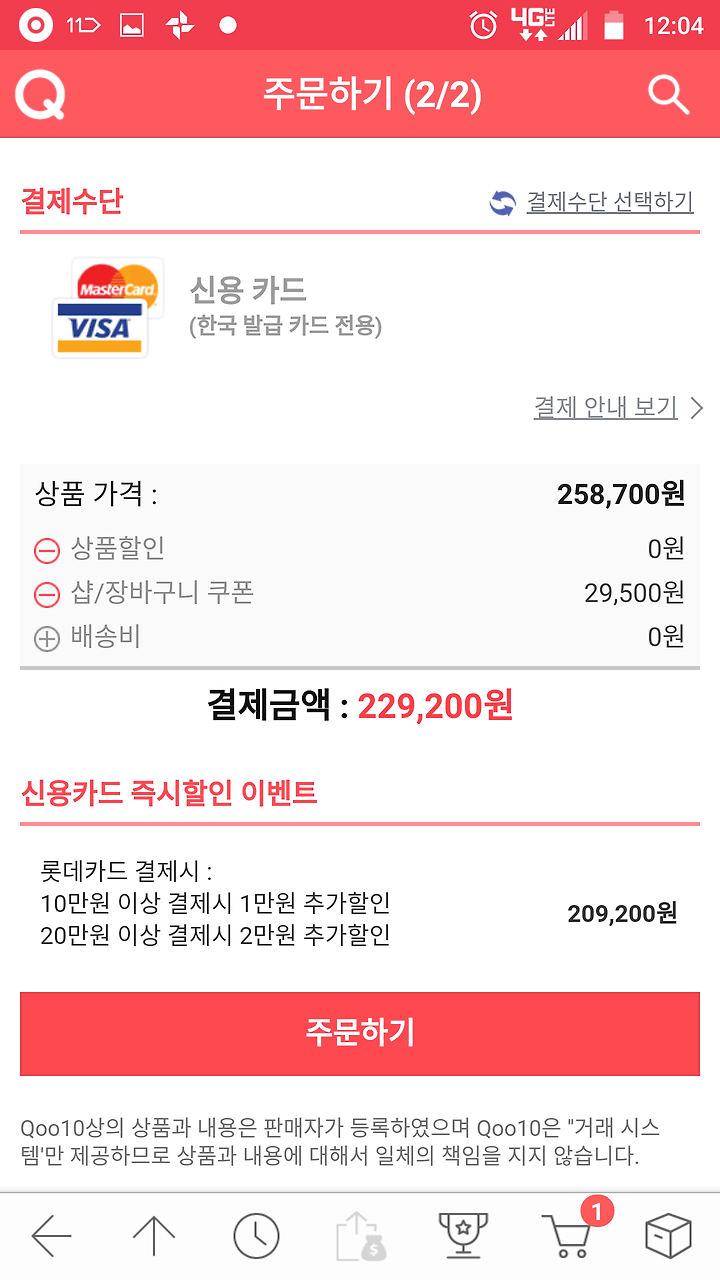Open search from the top bar
Viewport: 720px width, 1280px height.
point(668,95)
